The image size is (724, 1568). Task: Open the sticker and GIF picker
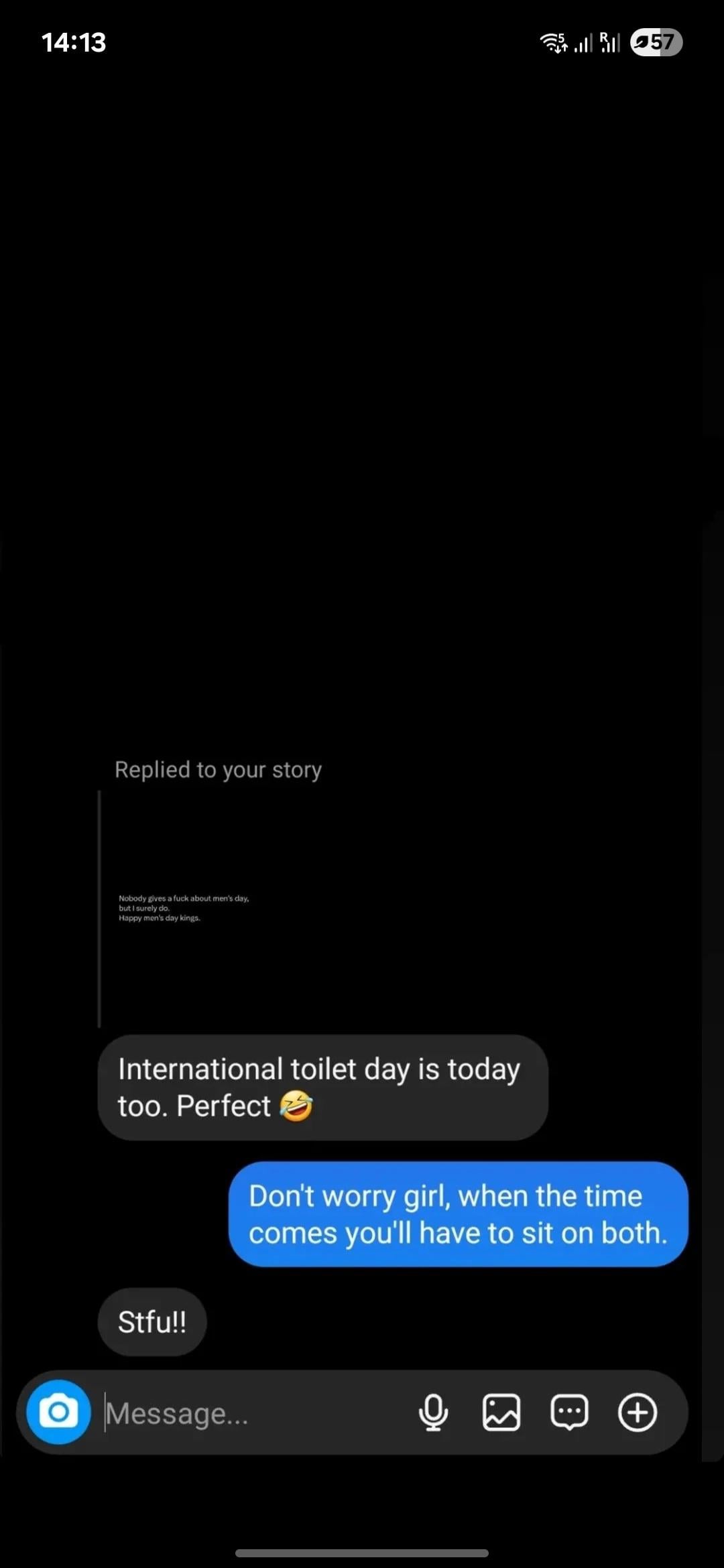pyautogui.click(x=569, y=1413)
